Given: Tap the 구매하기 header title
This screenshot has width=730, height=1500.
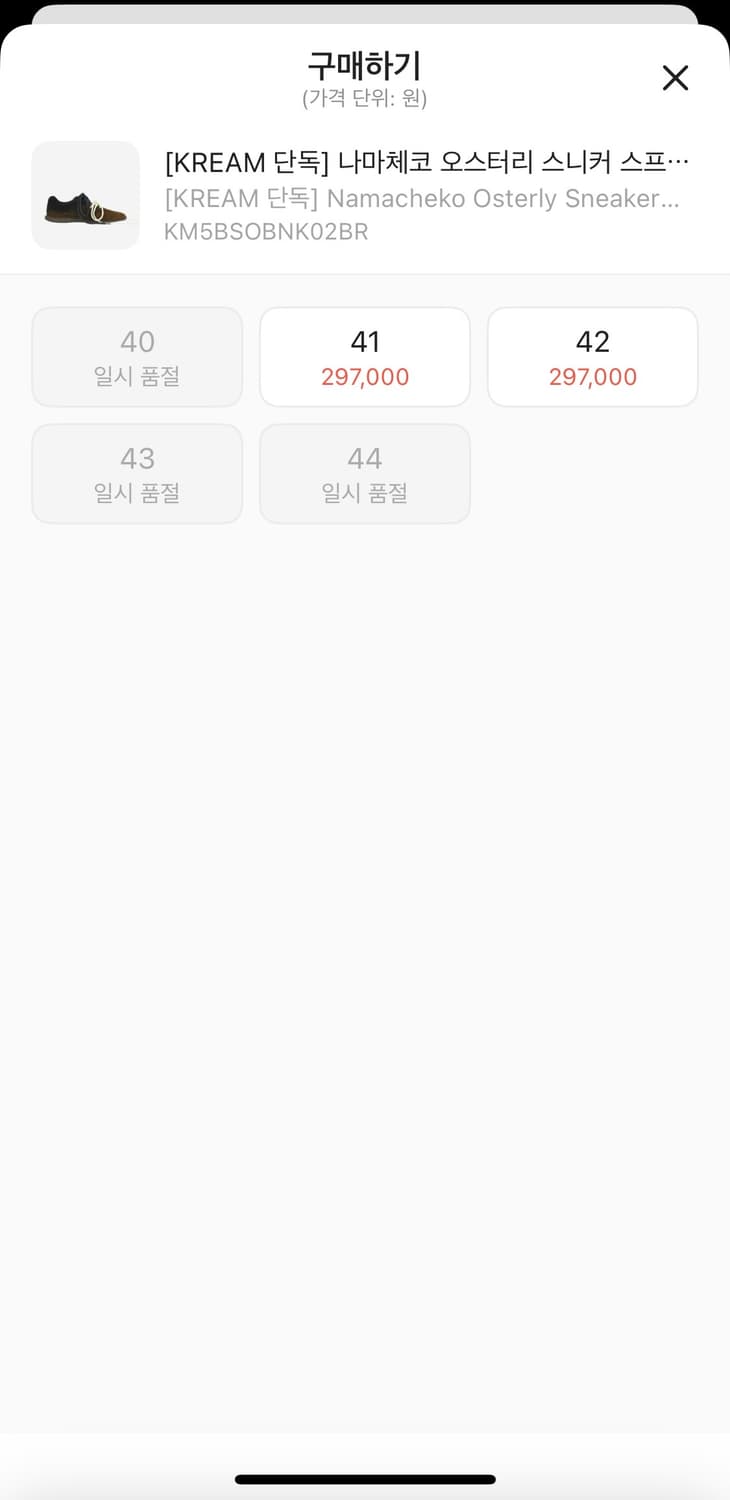Looking at the screenshot, I should coord(364,66).
